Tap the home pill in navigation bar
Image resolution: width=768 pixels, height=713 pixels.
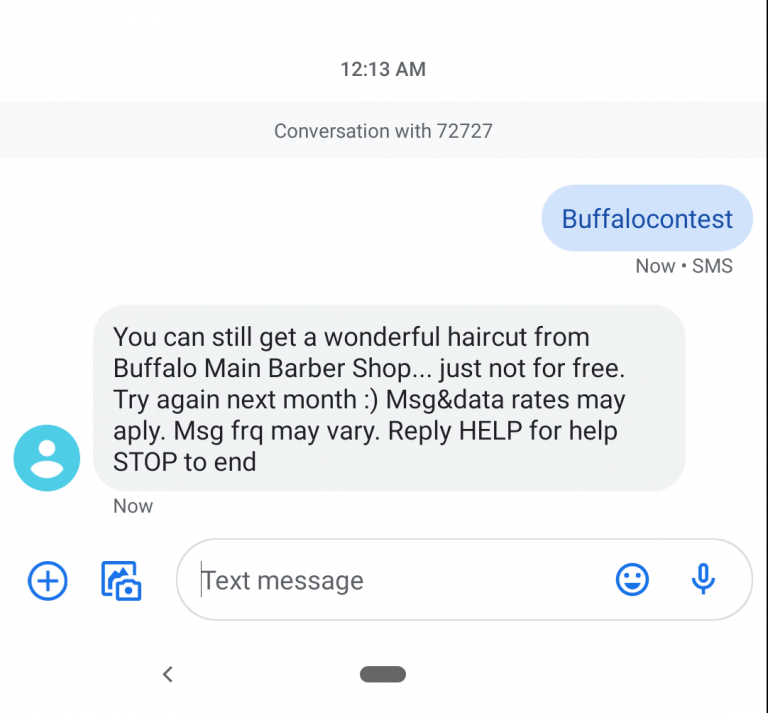[x=383, y=674]
